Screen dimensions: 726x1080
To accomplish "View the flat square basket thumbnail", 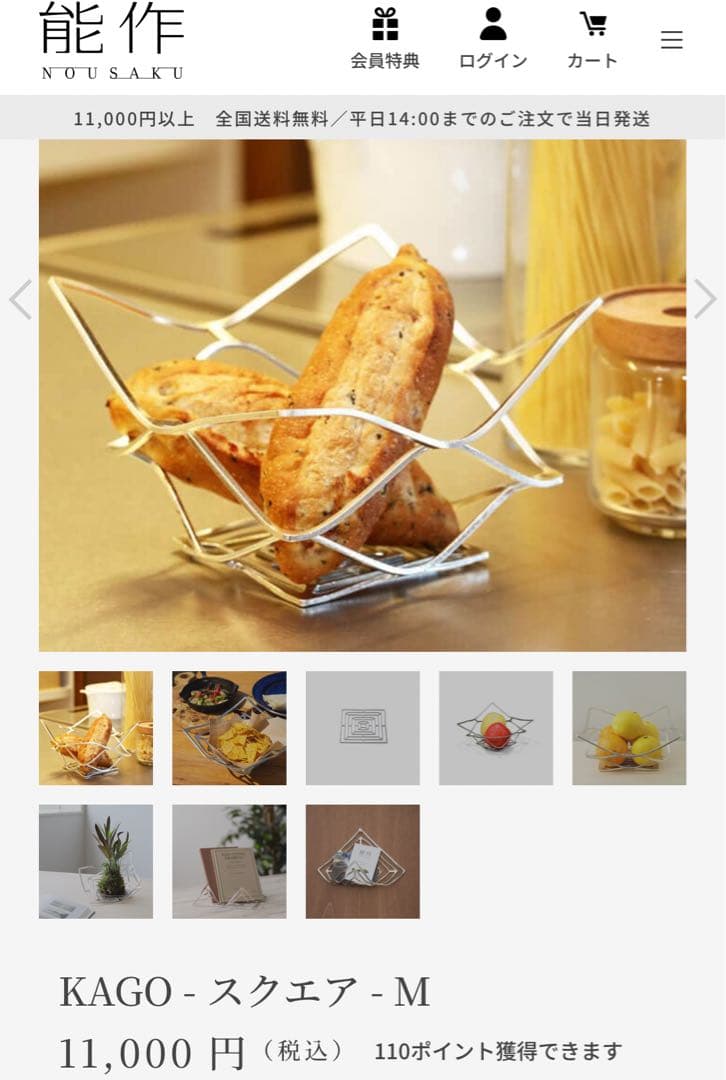I will click(x=363, y=728).
